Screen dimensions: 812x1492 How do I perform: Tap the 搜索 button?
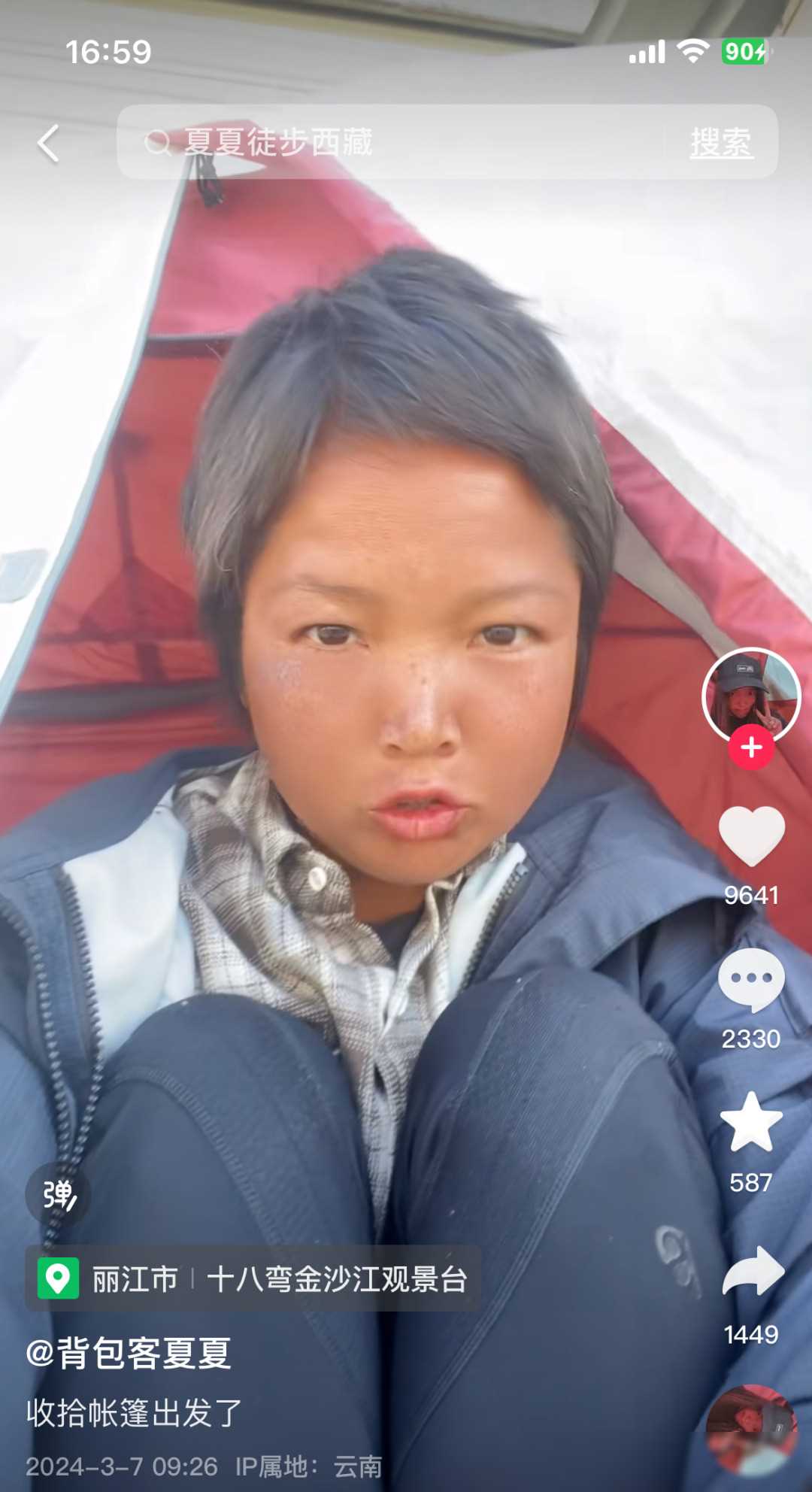pos(721,142)
